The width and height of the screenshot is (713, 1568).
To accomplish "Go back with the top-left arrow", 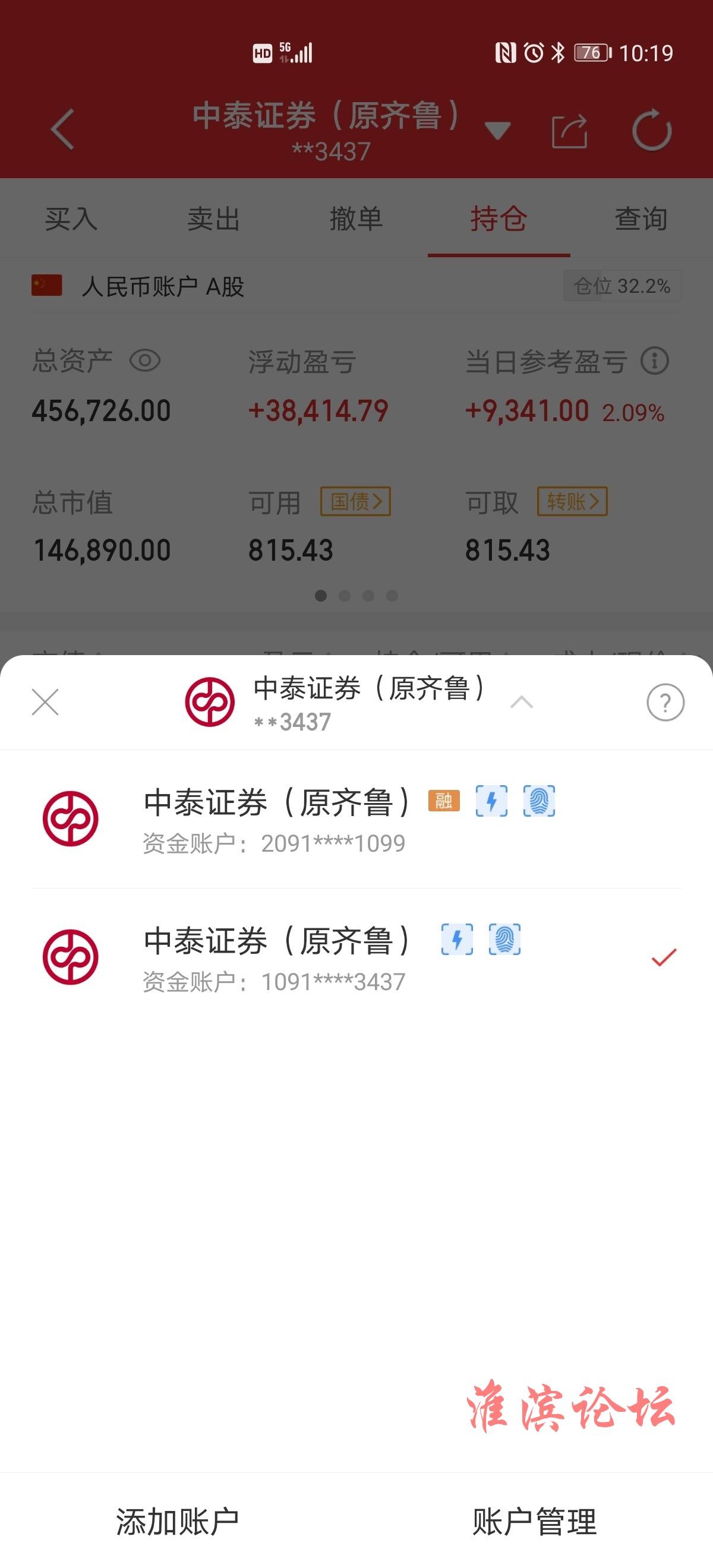I will tap(63, 129).
